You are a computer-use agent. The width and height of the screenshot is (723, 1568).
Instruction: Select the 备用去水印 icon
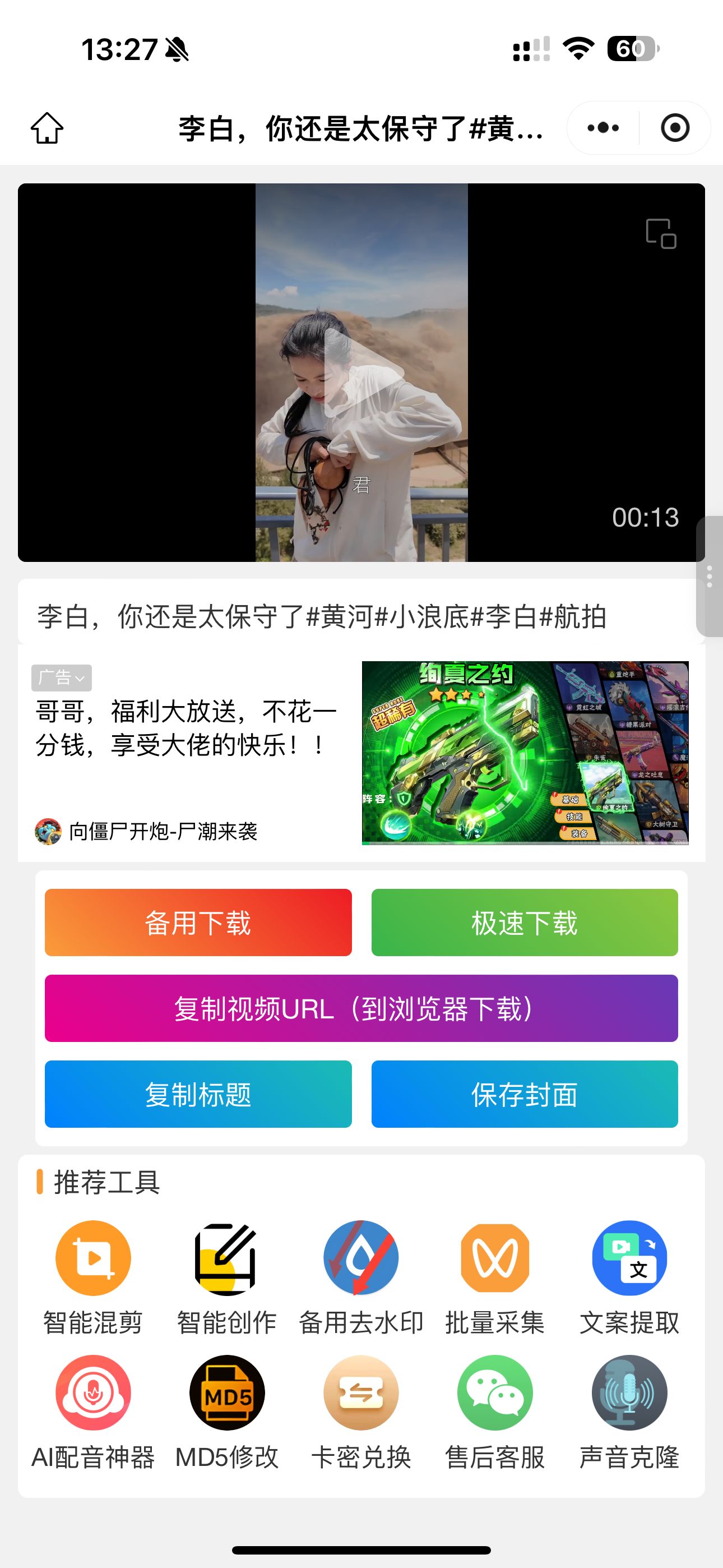(360, 1257)
